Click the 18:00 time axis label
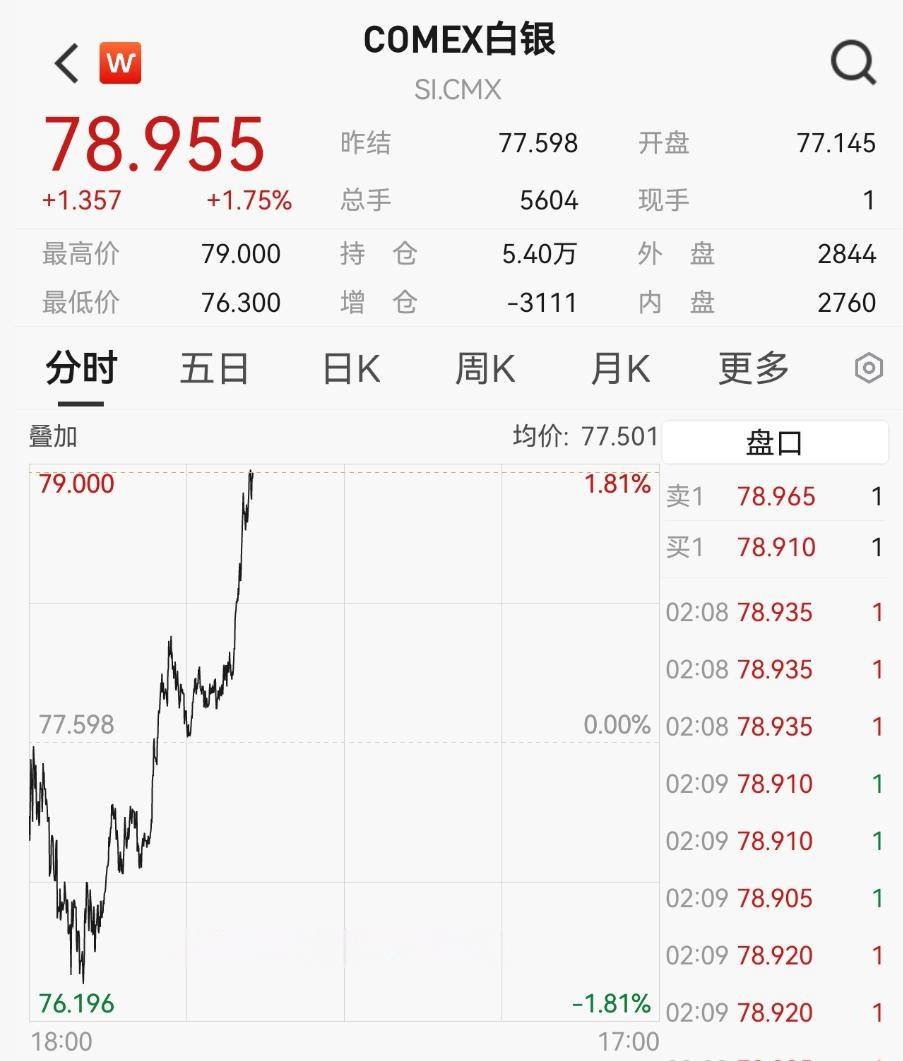 (52, 1040)
